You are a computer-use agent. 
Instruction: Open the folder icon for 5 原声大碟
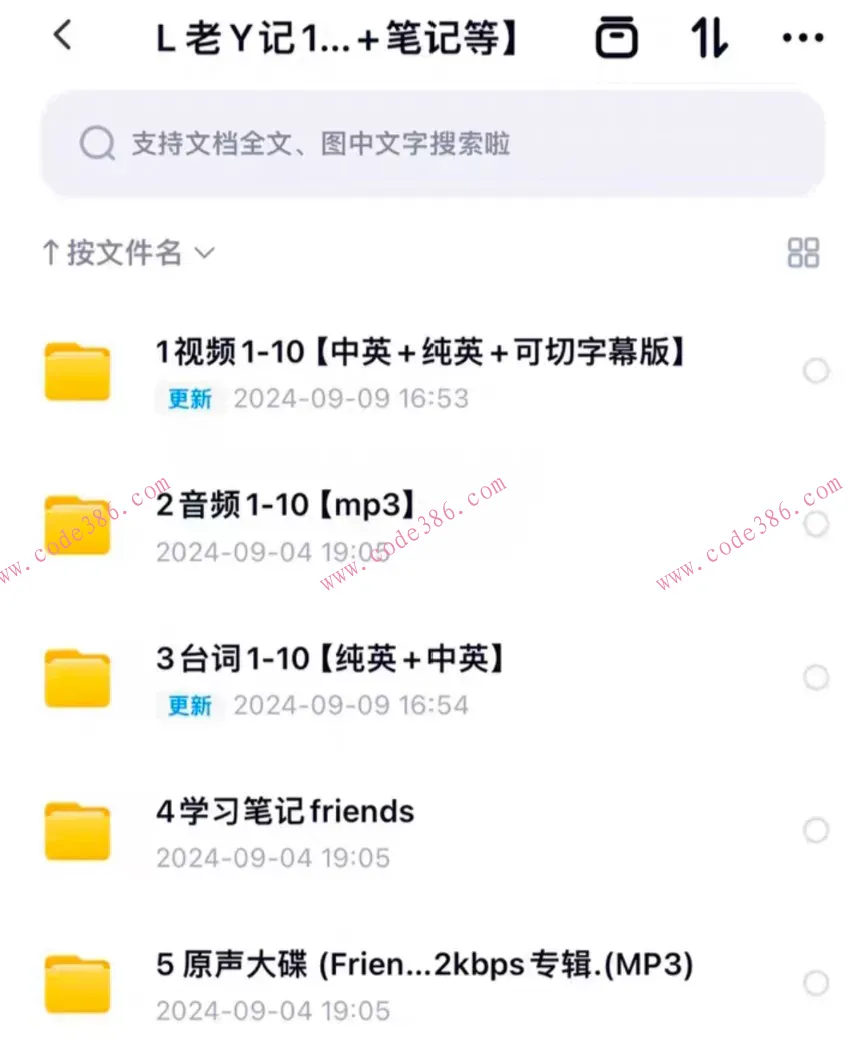pos(78,984)
